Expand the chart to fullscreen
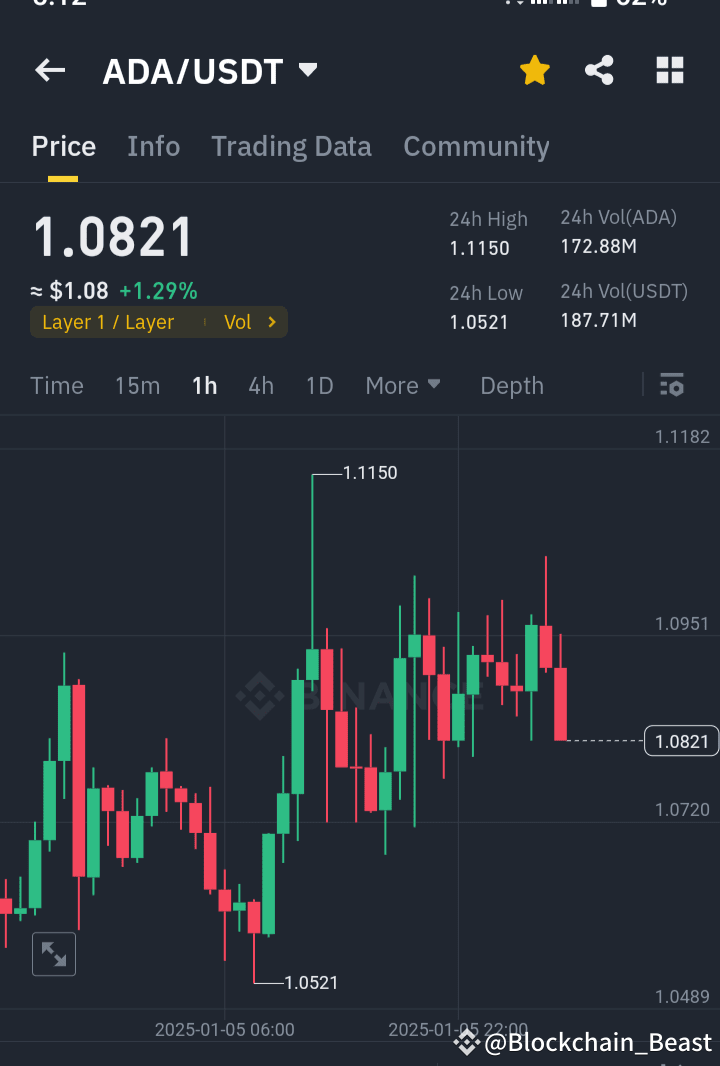 pyautogui.click(x=53, y=953)
